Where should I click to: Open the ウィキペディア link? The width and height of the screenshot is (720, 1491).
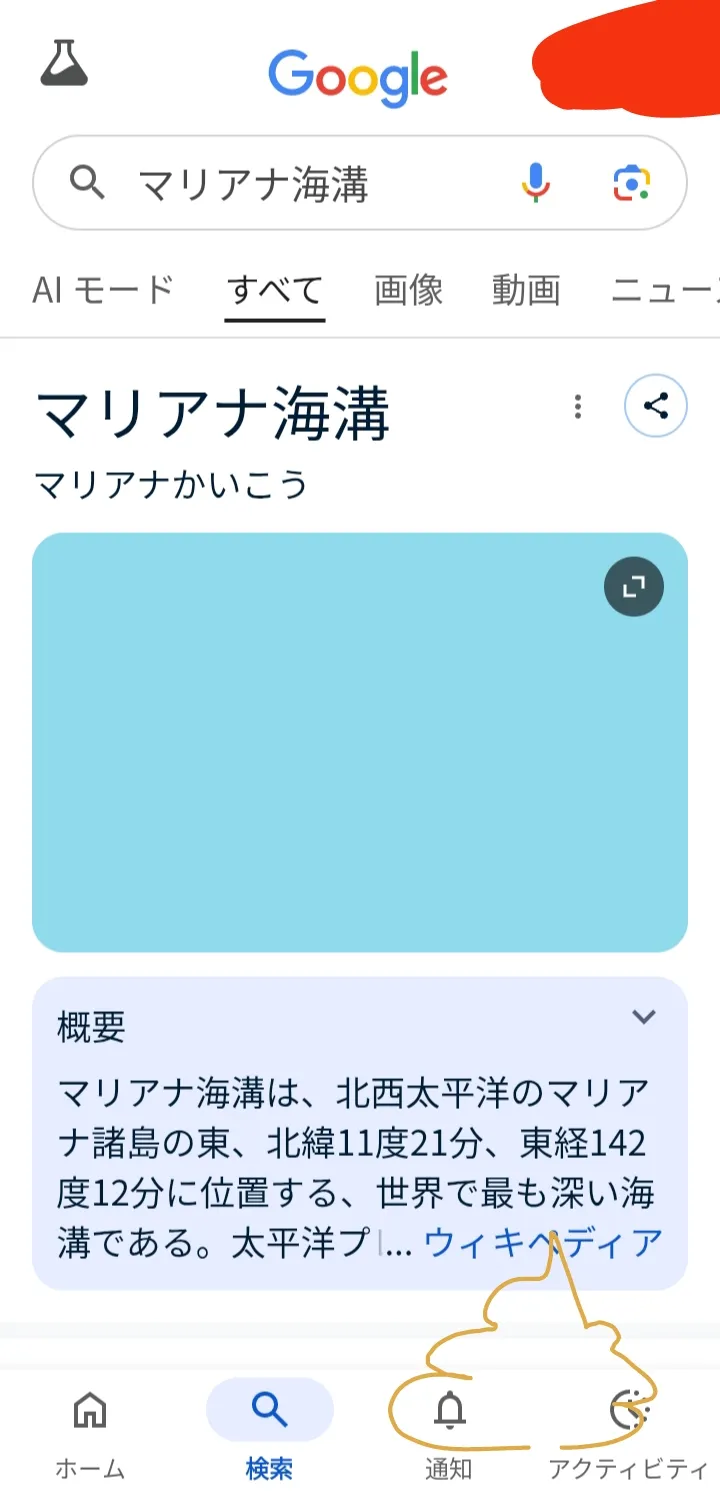coord(544,1243)
